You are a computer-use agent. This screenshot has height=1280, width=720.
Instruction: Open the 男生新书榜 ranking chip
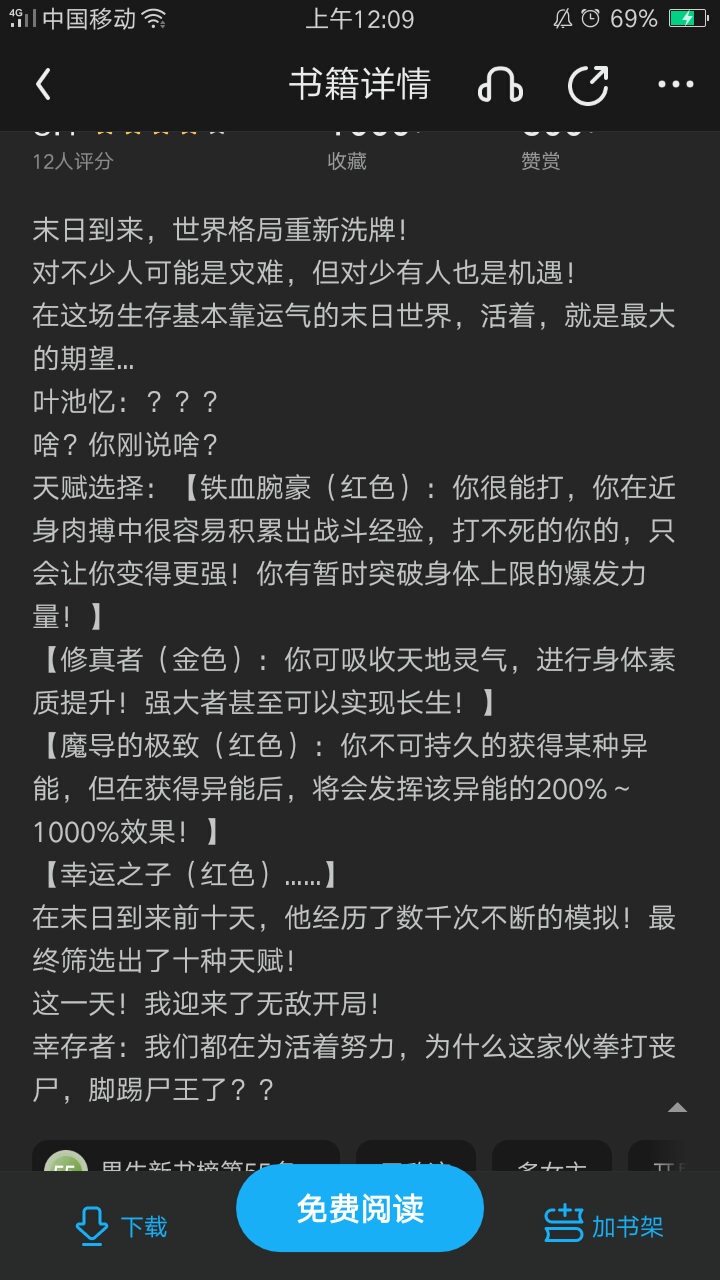coord(186,1157)
